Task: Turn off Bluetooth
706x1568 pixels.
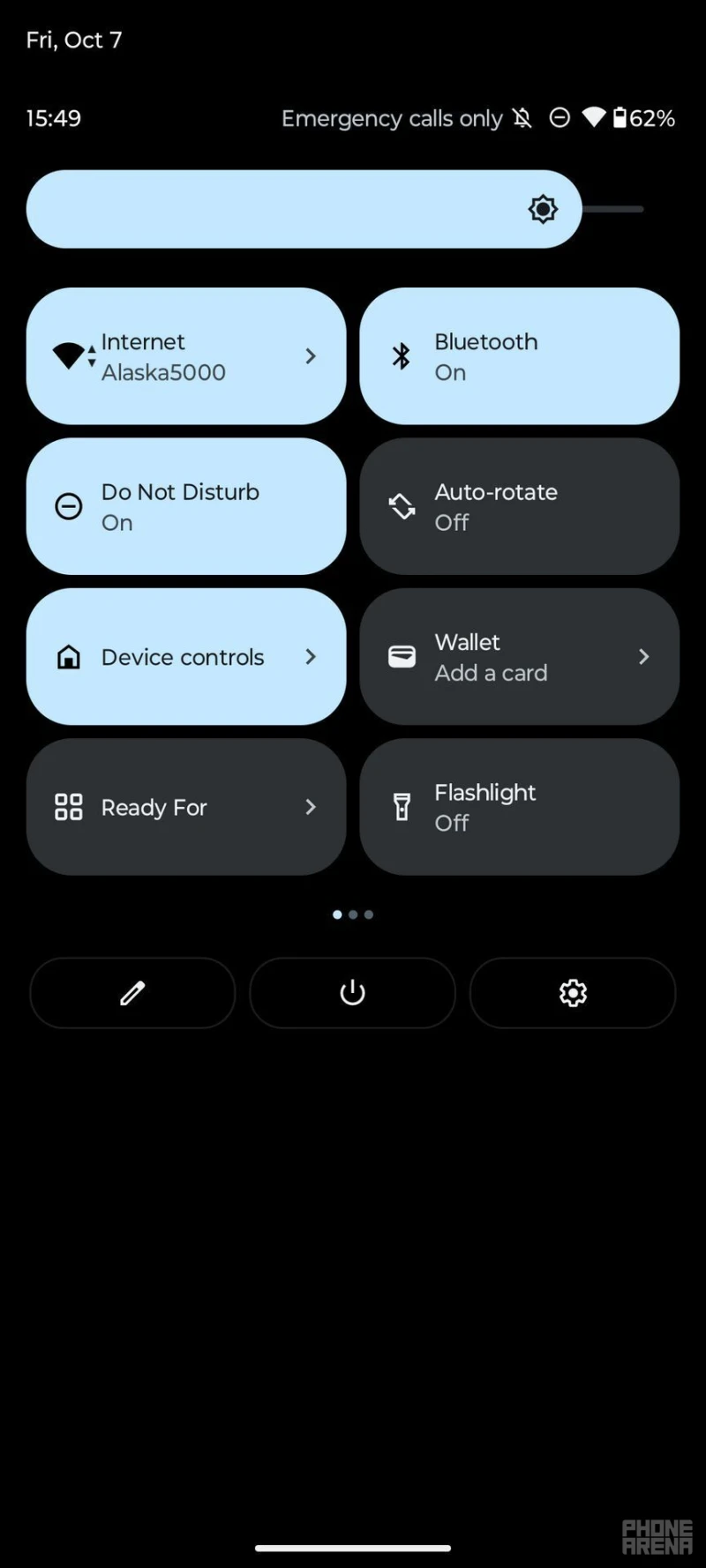Action: 518,355
